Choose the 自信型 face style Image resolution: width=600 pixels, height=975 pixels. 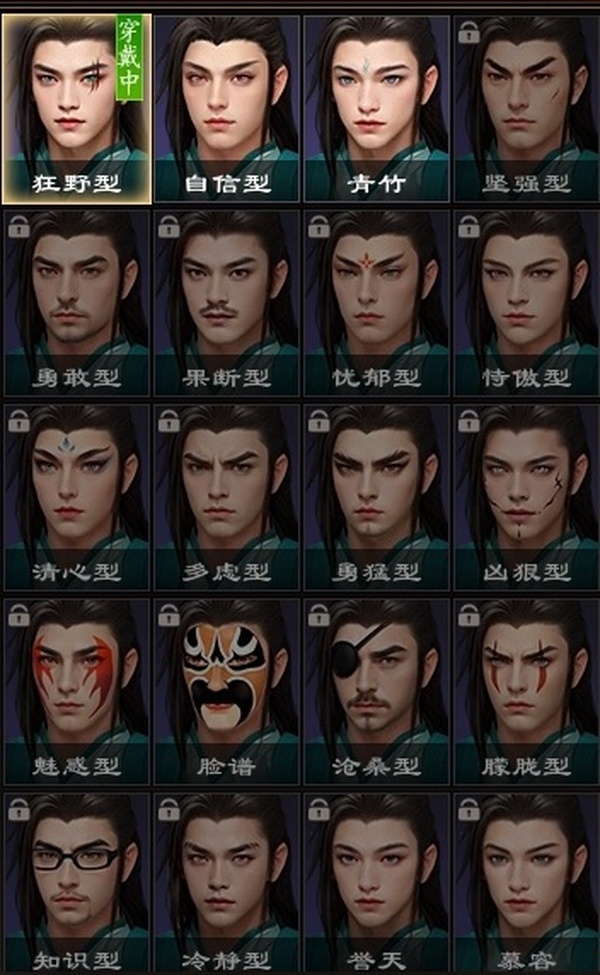pyautogui.click(x=227, y=107)
